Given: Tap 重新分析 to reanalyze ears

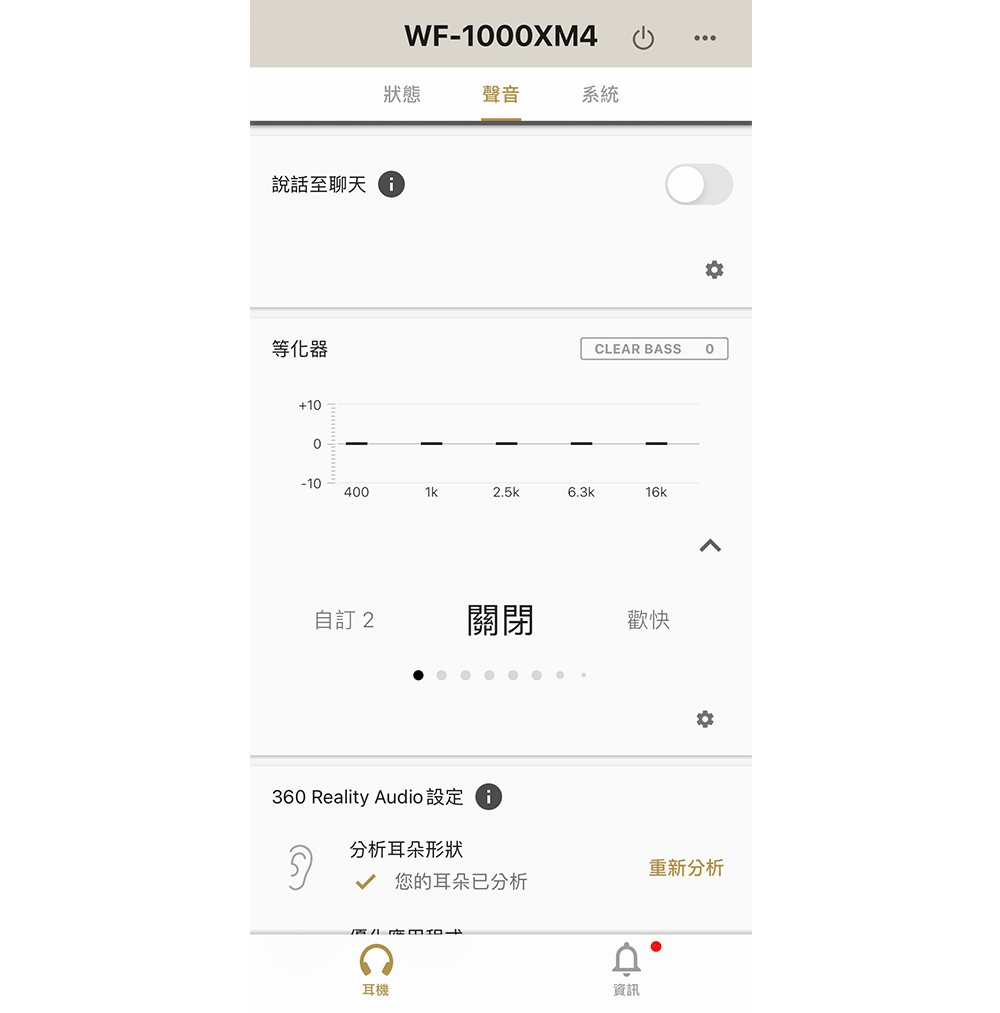Looking at the screenshot, I should click(686, 868).
